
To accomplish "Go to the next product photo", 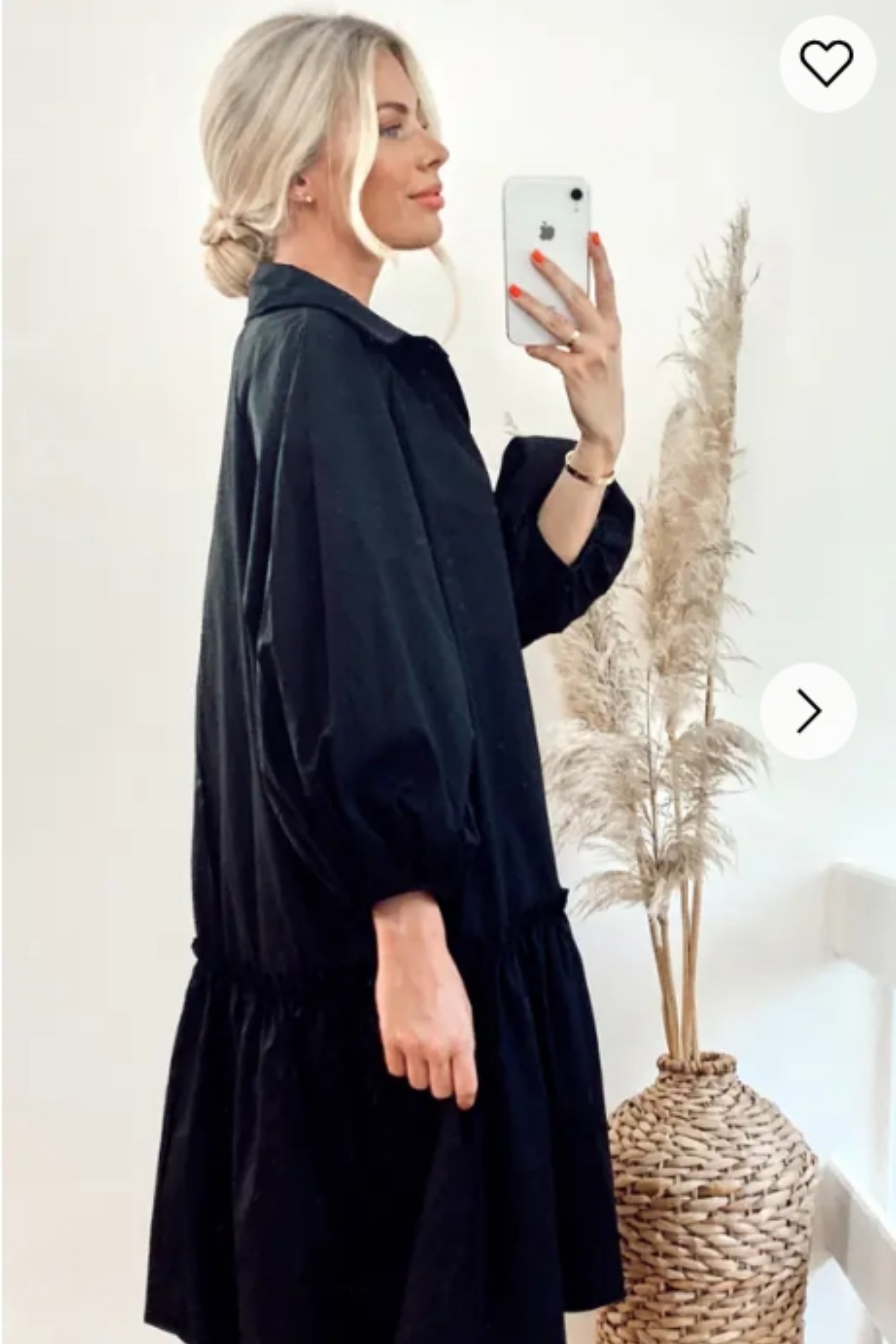I will (808, 711).
